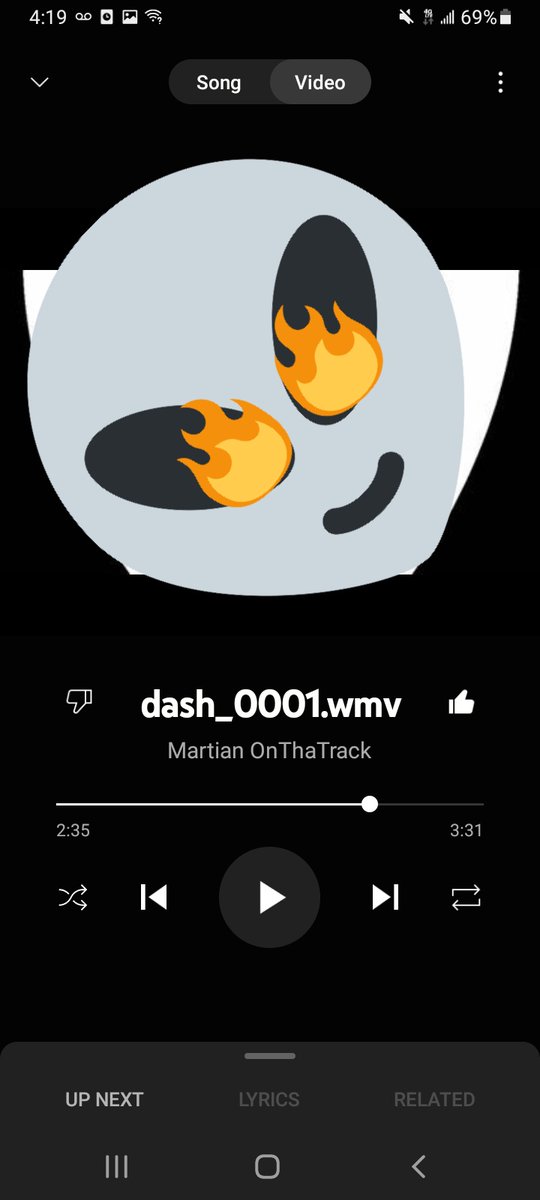Turn on shuffle

(x=73, y=897)
